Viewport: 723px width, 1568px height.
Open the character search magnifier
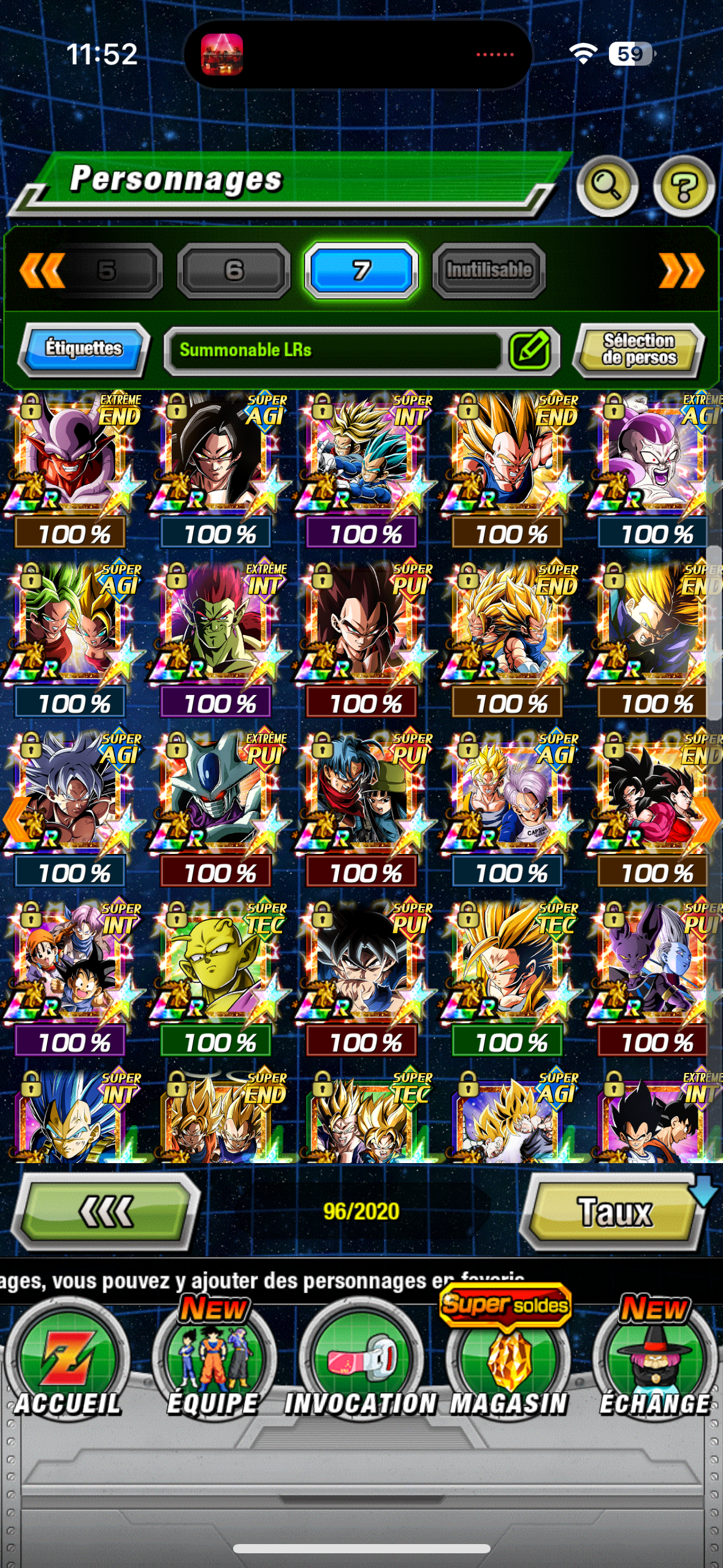(607, 186)
